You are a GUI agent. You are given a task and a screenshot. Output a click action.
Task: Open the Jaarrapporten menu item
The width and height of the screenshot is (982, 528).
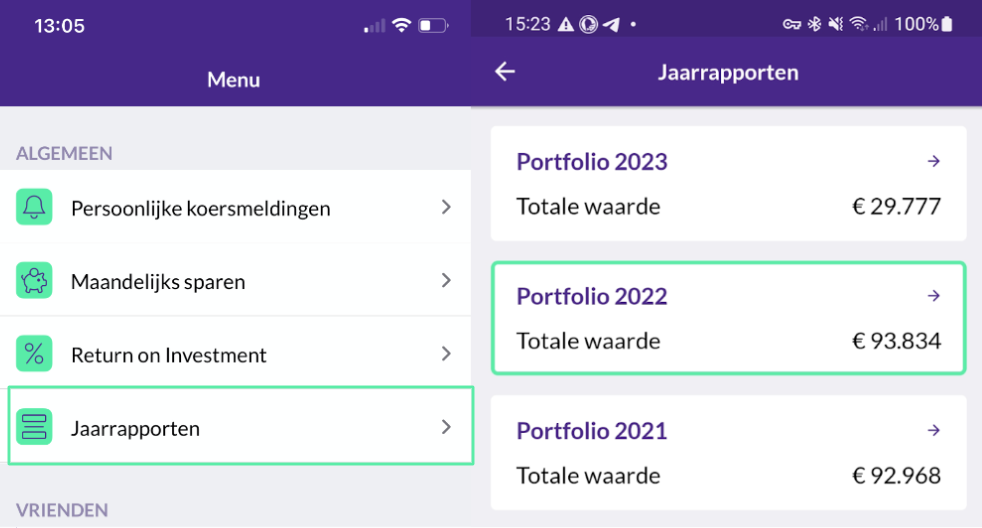click(x=240, y=428)
